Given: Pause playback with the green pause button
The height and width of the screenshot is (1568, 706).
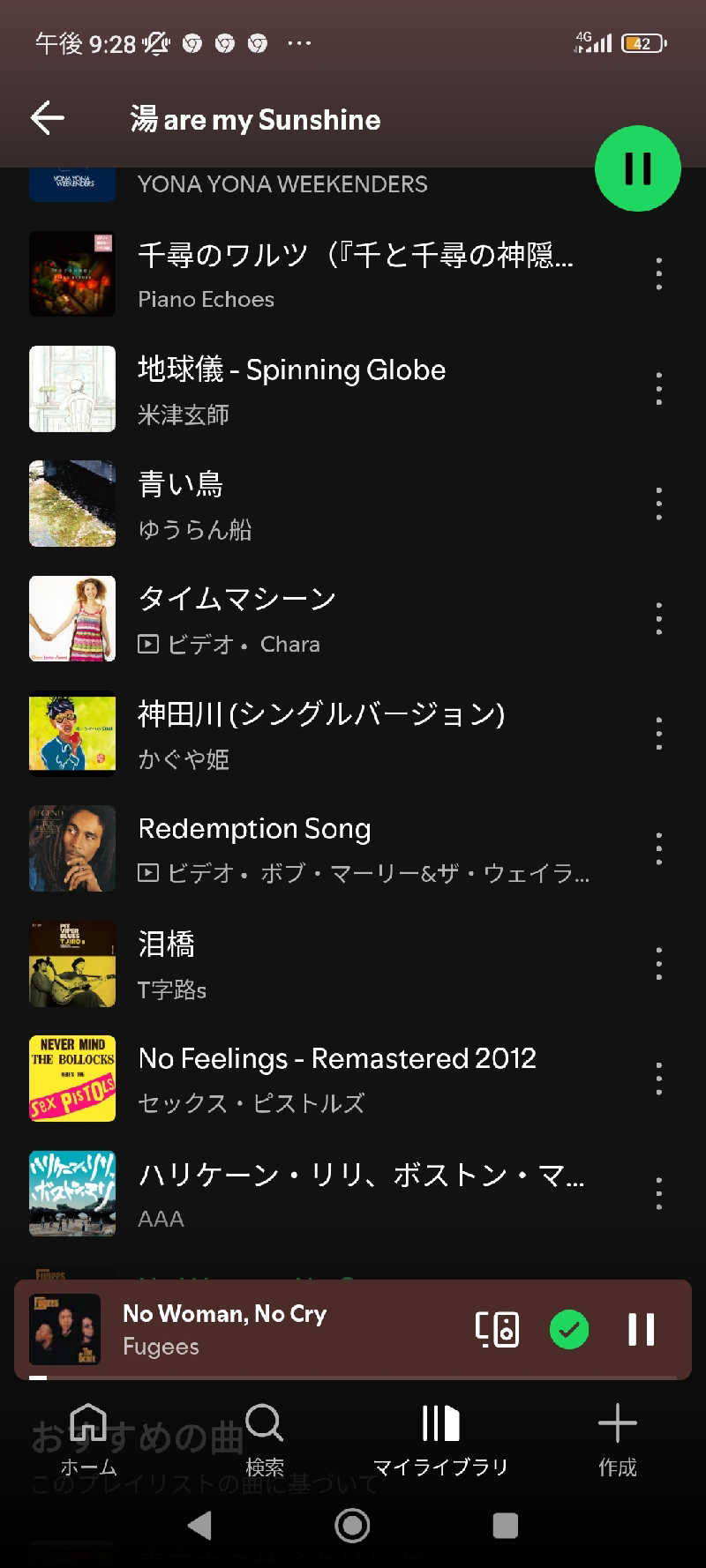Looking at the screenshot, I should (637, 168).
